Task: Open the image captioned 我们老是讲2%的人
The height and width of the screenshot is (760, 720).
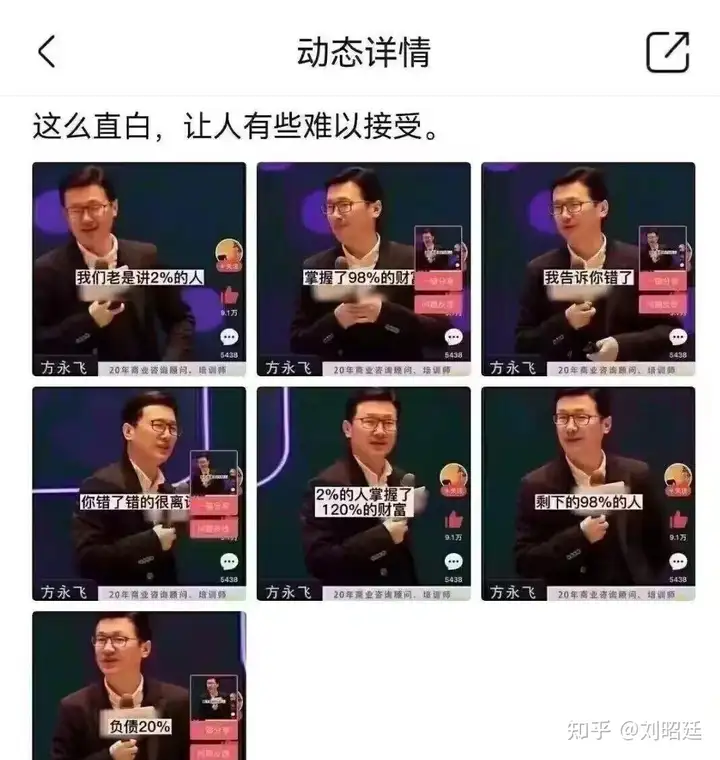Action: (139, 269)
